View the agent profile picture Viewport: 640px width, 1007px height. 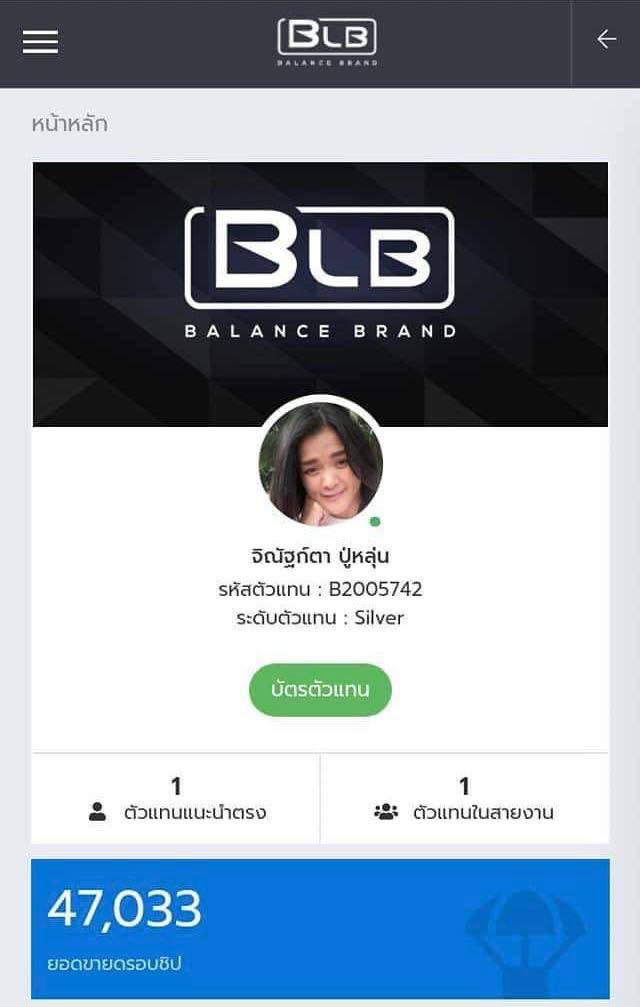(321, 463)
